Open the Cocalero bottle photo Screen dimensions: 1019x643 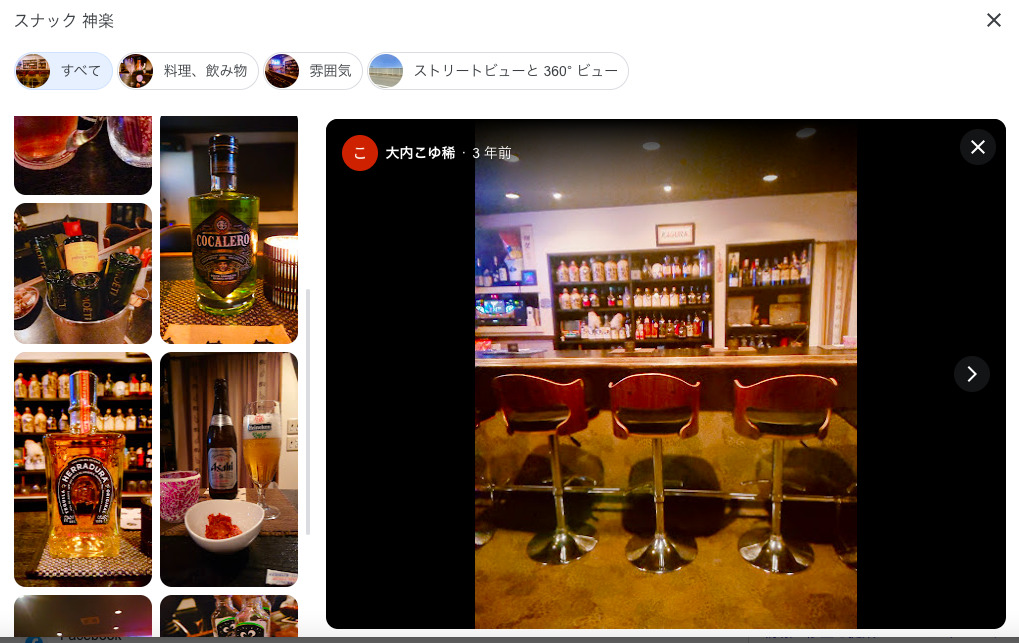[x=229, y=229]
